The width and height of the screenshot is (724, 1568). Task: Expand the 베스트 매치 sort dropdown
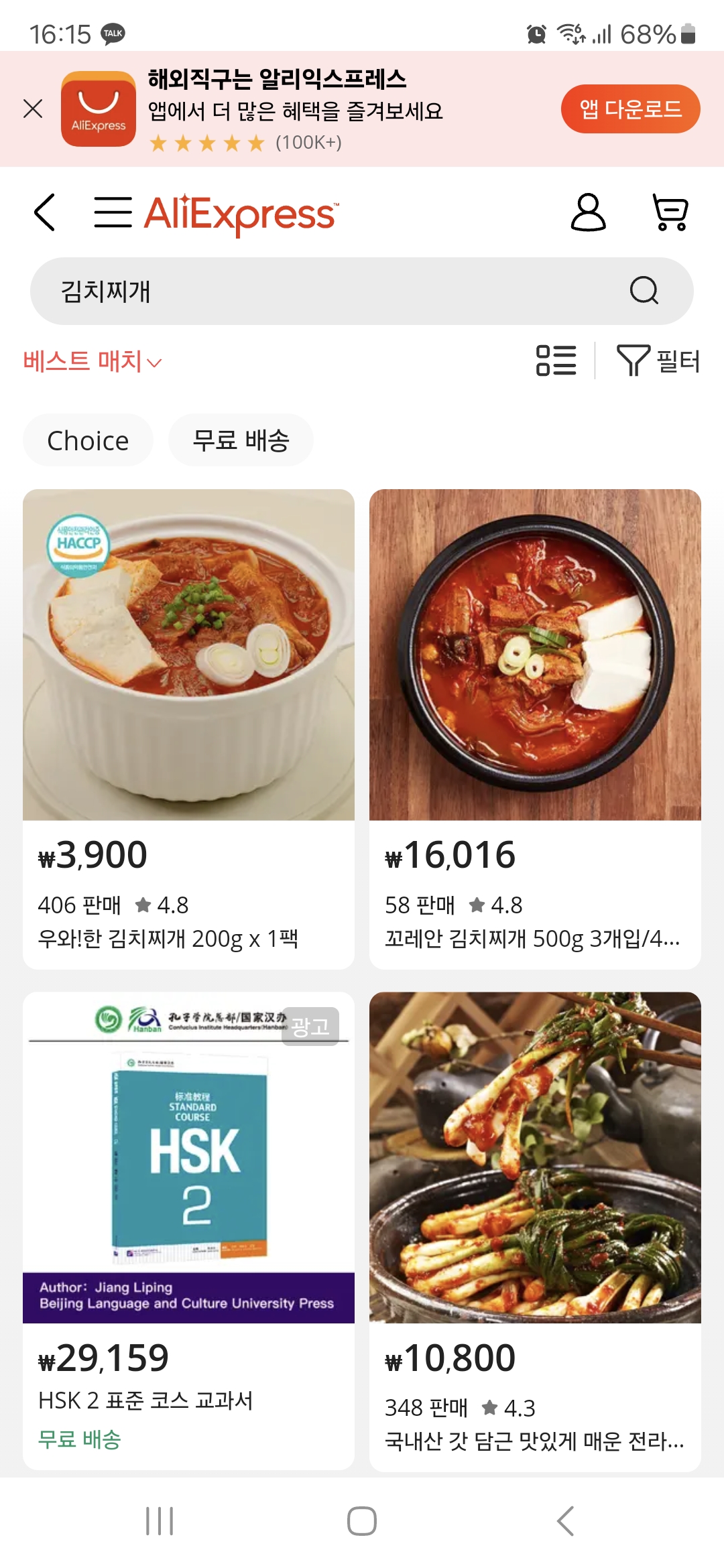(93, 362)
